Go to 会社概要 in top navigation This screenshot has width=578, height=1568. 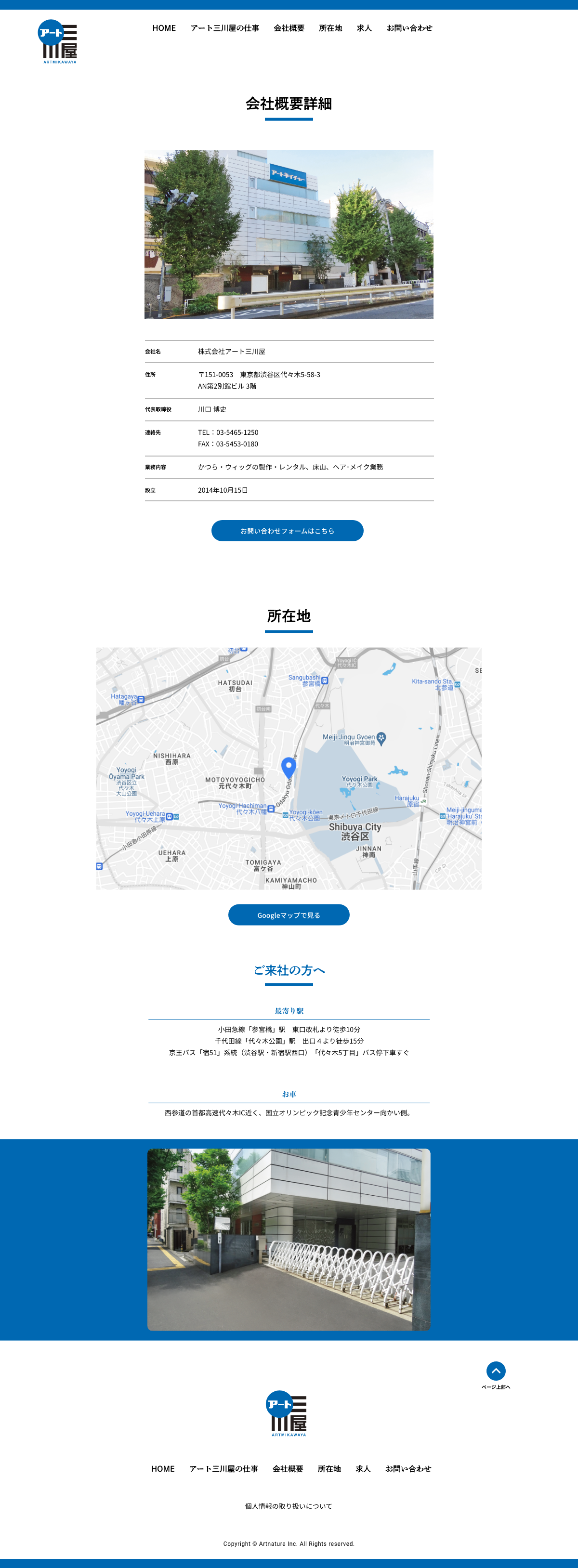[289, 28]
